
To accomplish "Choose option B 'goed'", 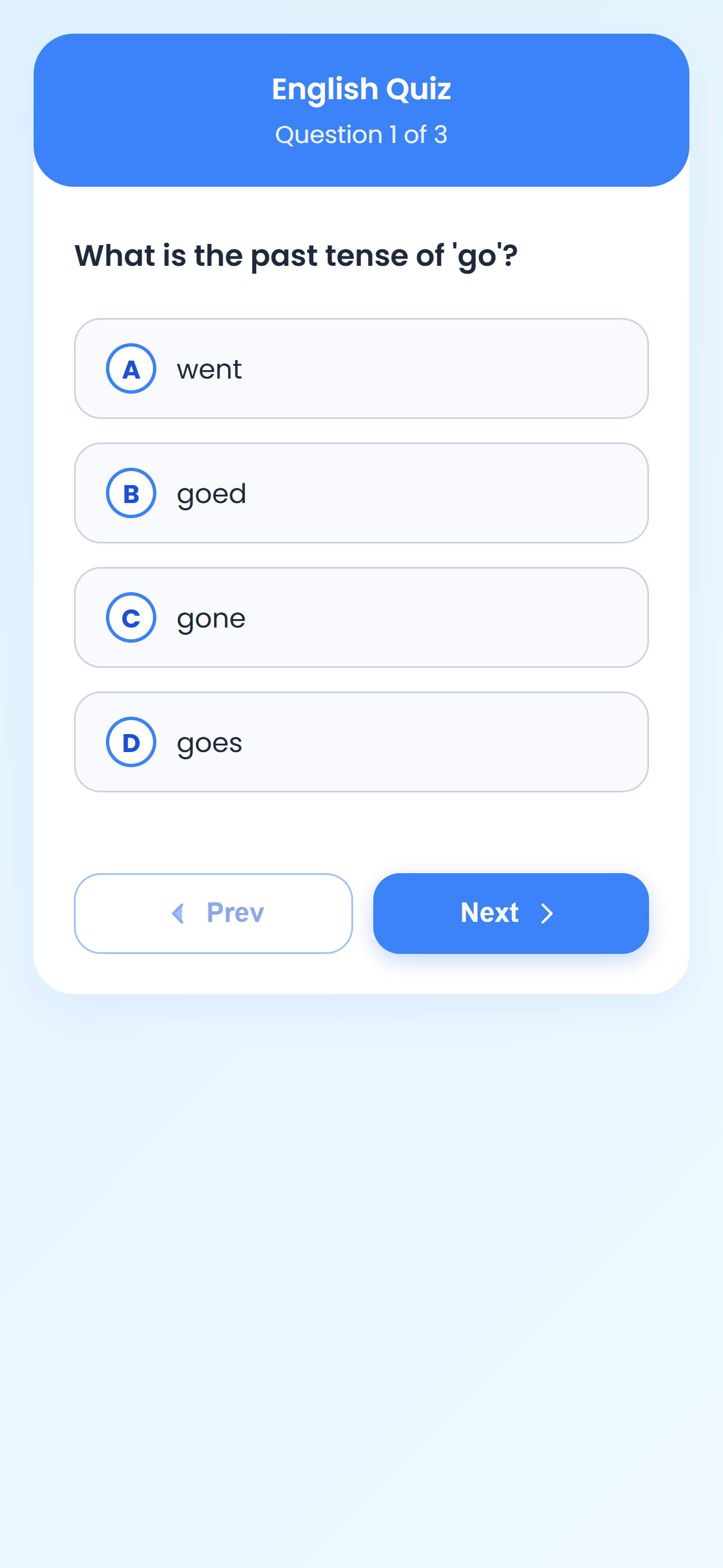I will click(x=361, y=493).
